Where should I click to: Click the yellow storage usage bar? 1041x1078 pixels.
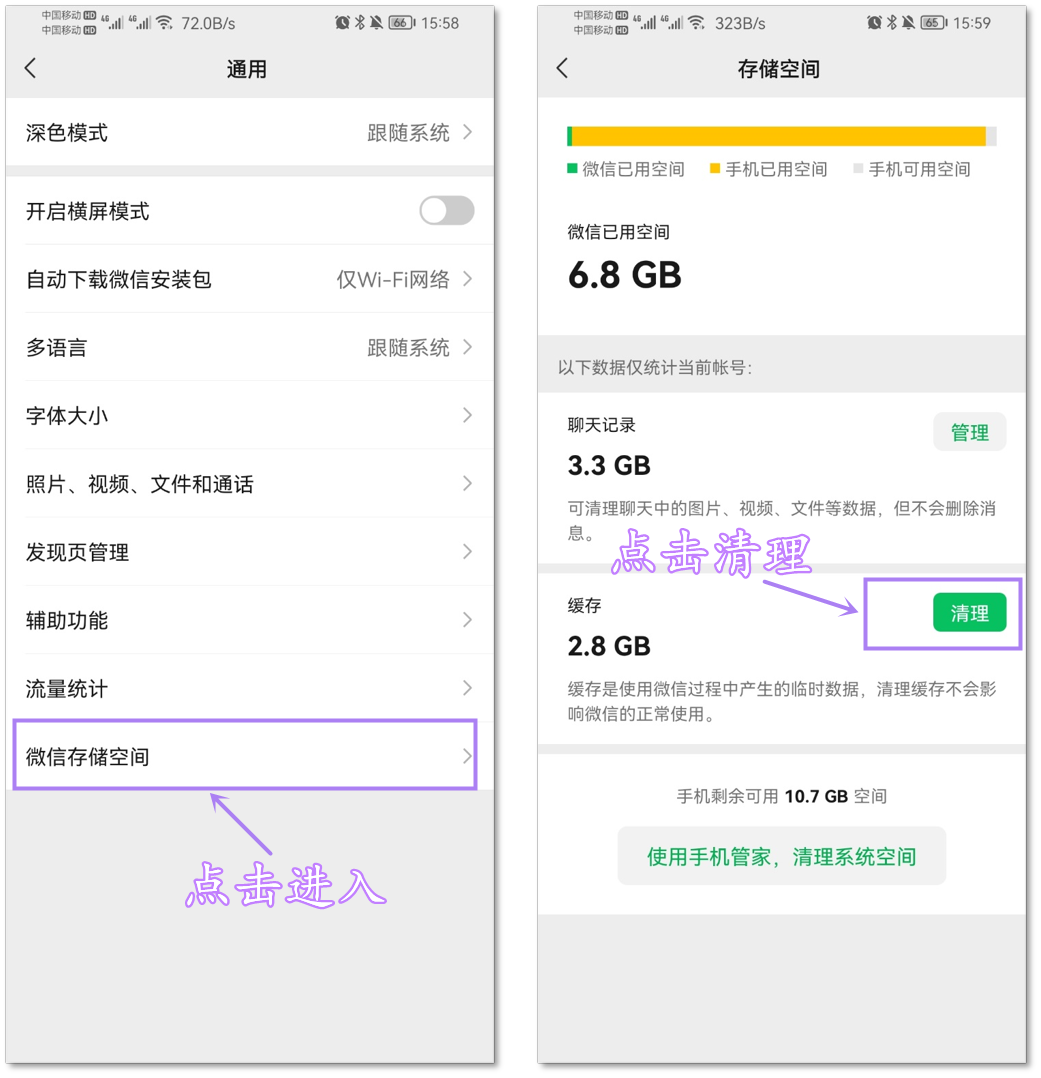point(780,135)
